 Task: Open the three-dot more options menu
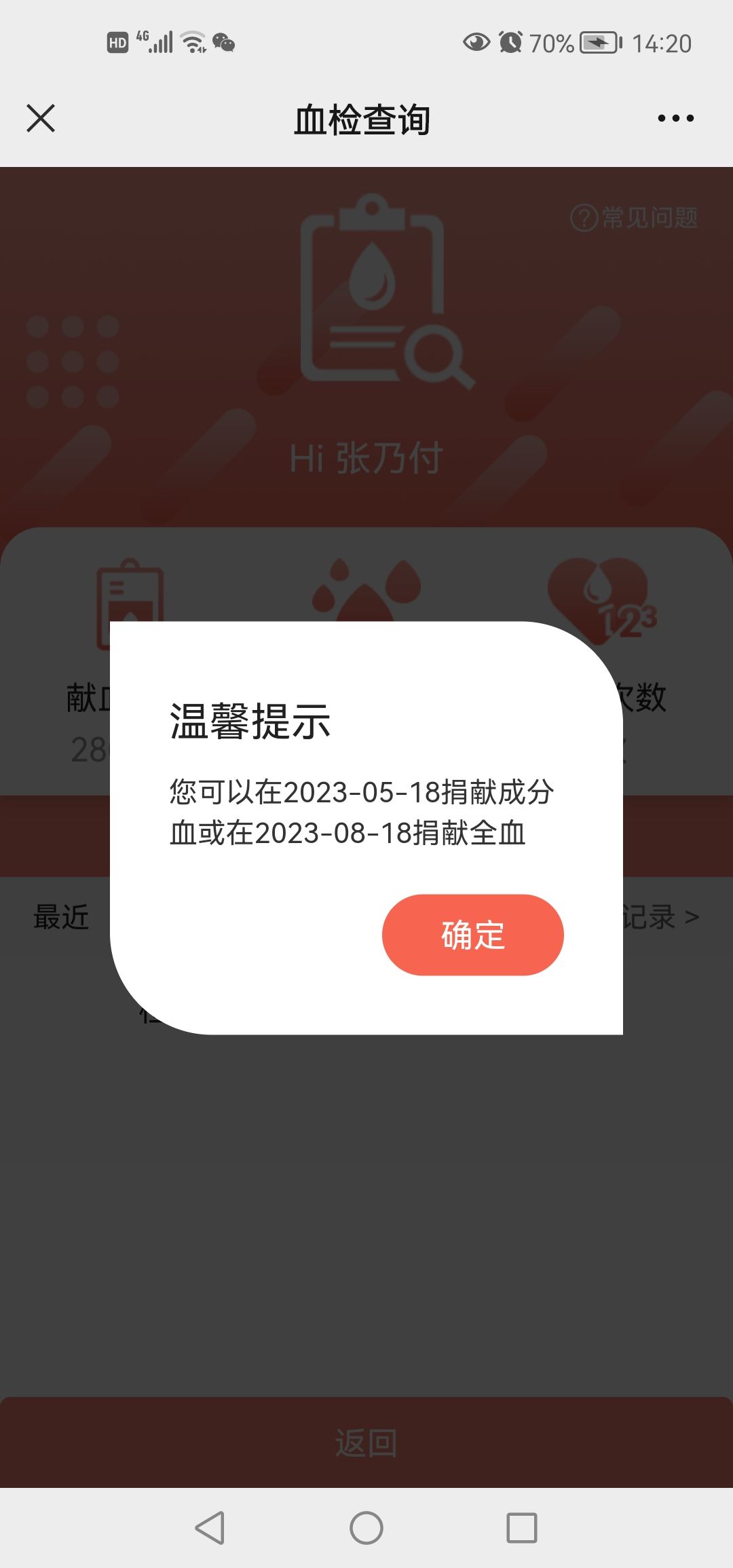675,118
